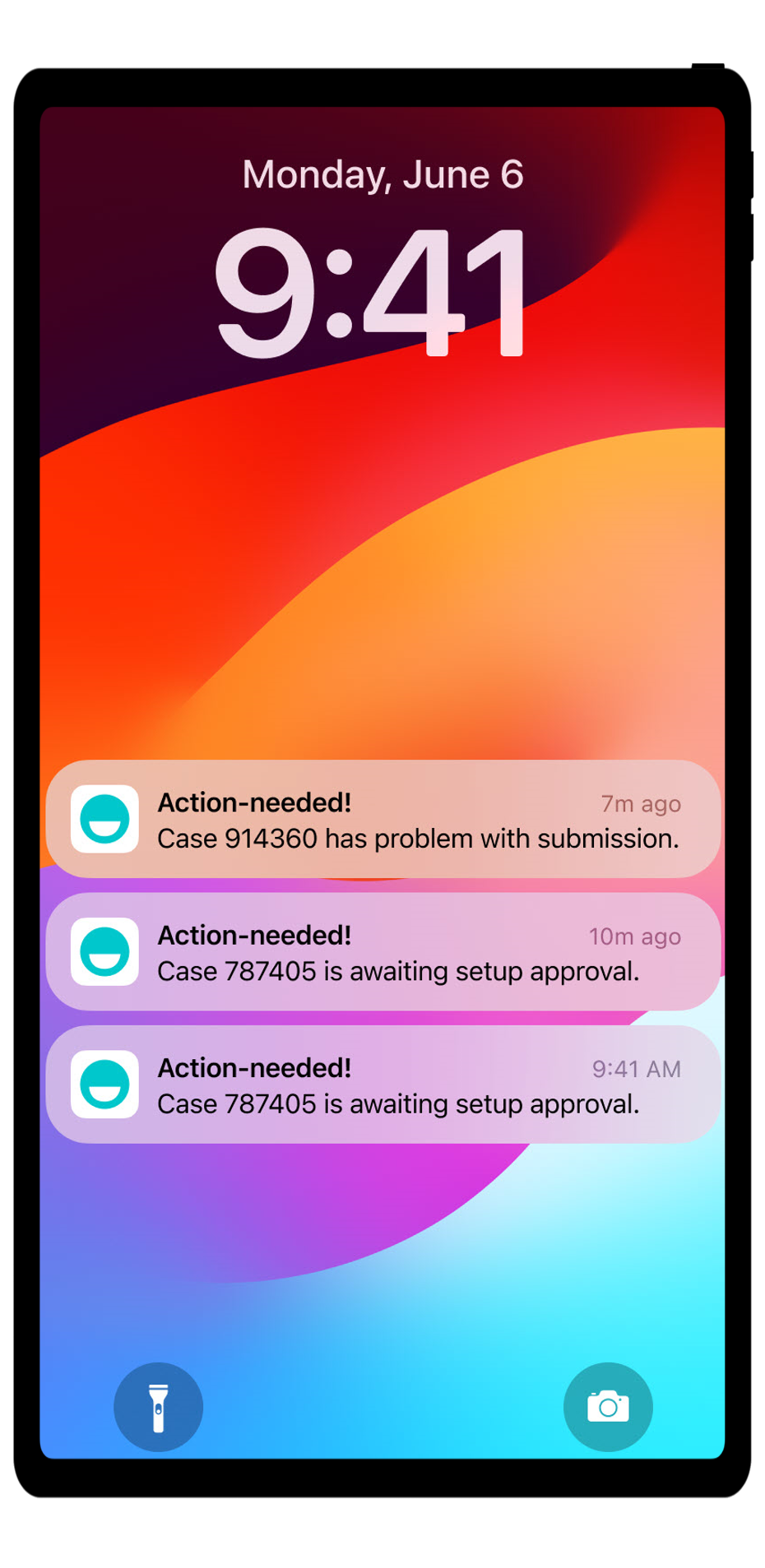Tap the date Monday, June 6

click(x=382, y=174)
